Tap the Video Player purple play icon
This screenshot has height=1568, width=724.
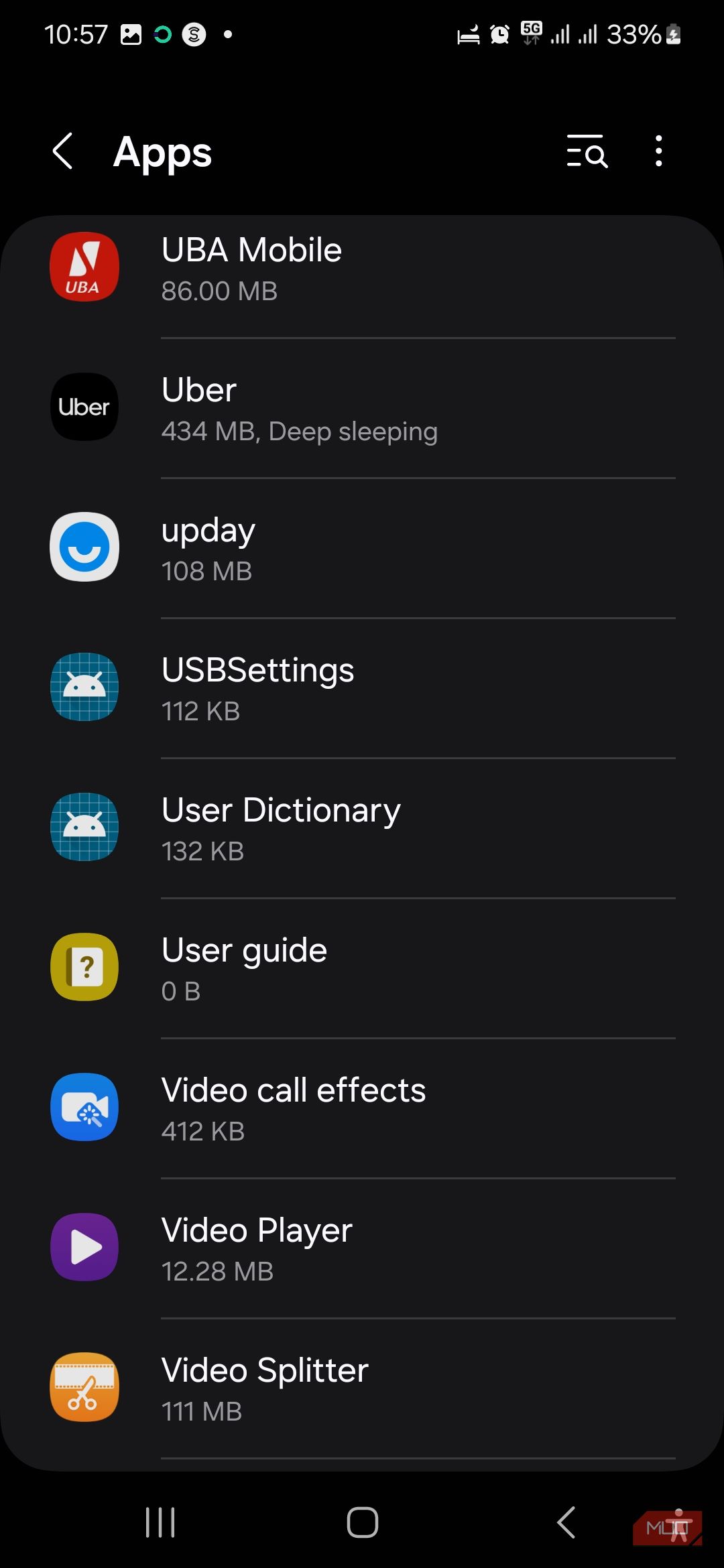click(x=84, y=1248)
